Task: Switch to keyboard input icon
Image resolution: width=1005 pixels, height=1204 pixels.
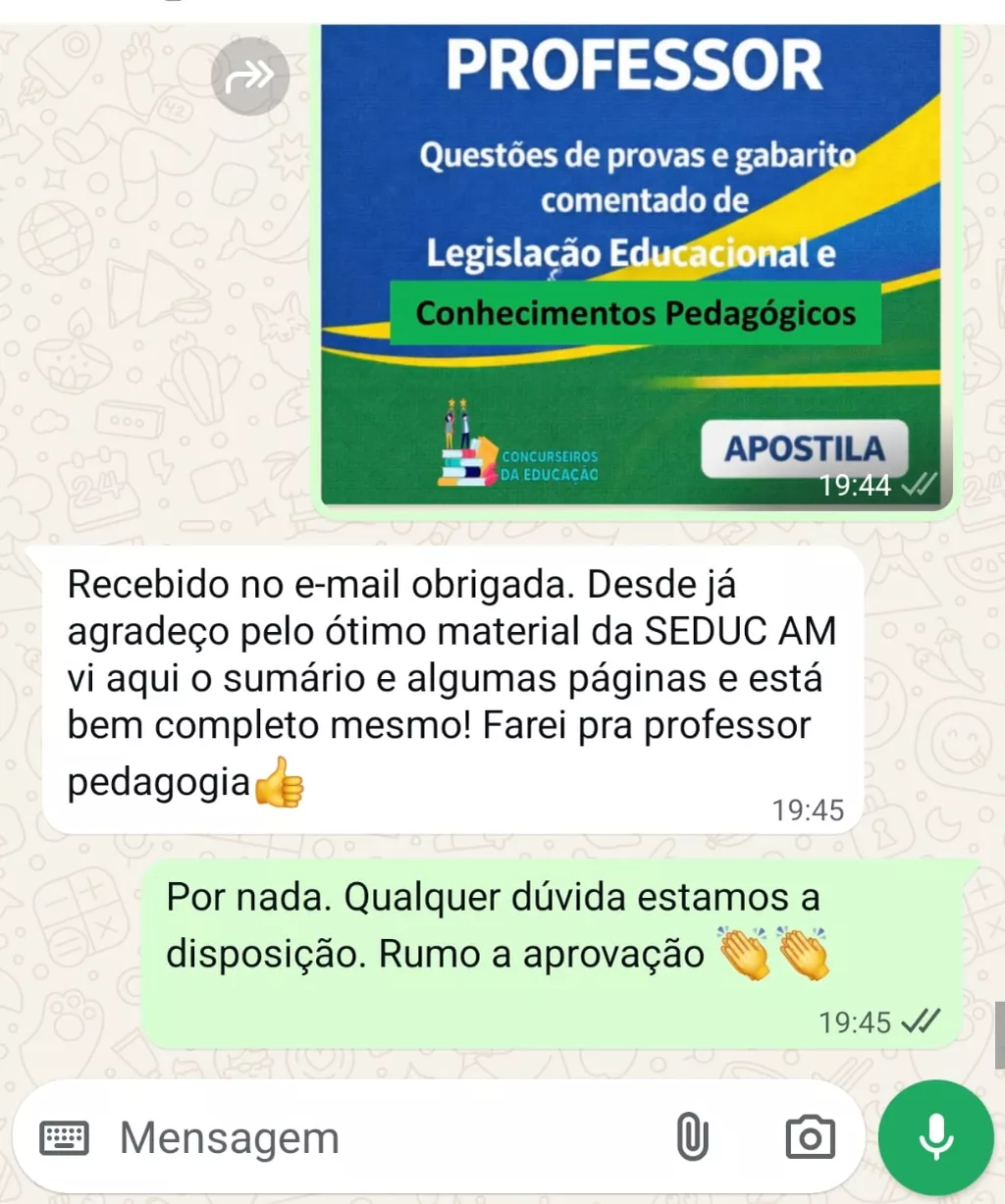Action: tap(65, 1138)
